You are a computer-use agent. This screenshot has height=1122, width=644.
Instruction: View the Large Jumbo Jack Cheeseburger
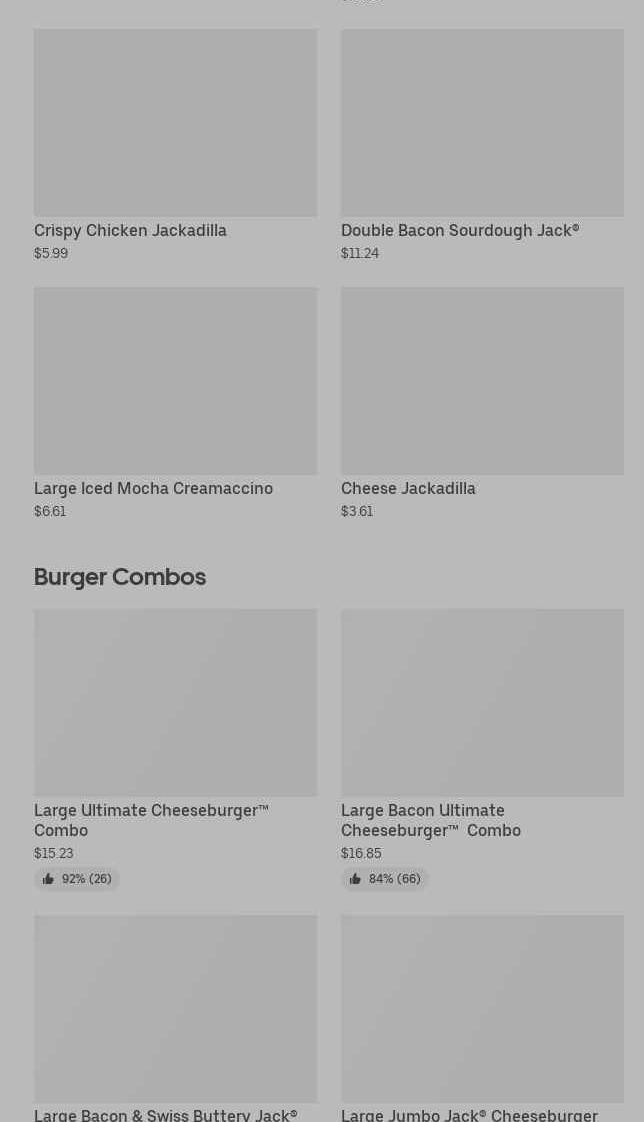(x=482, y=1008)
